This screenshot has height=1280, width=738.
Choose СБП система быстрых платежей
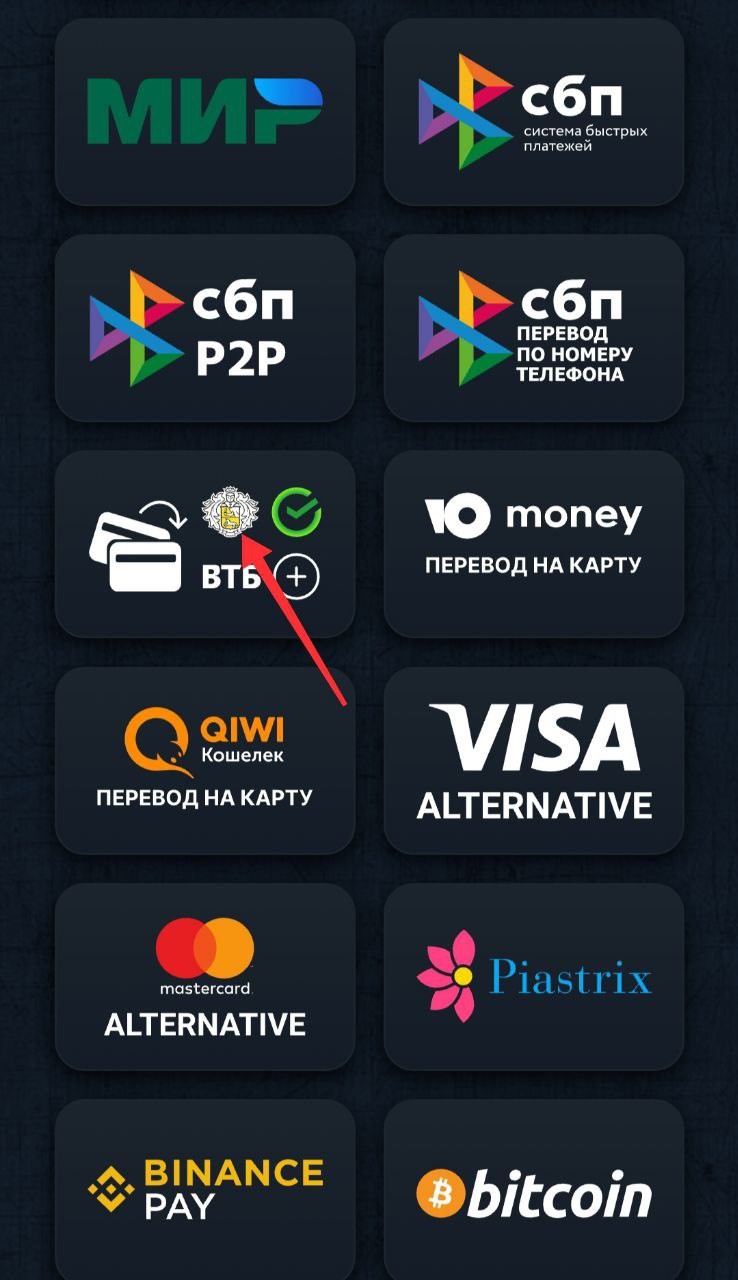[x=534, y=112]
